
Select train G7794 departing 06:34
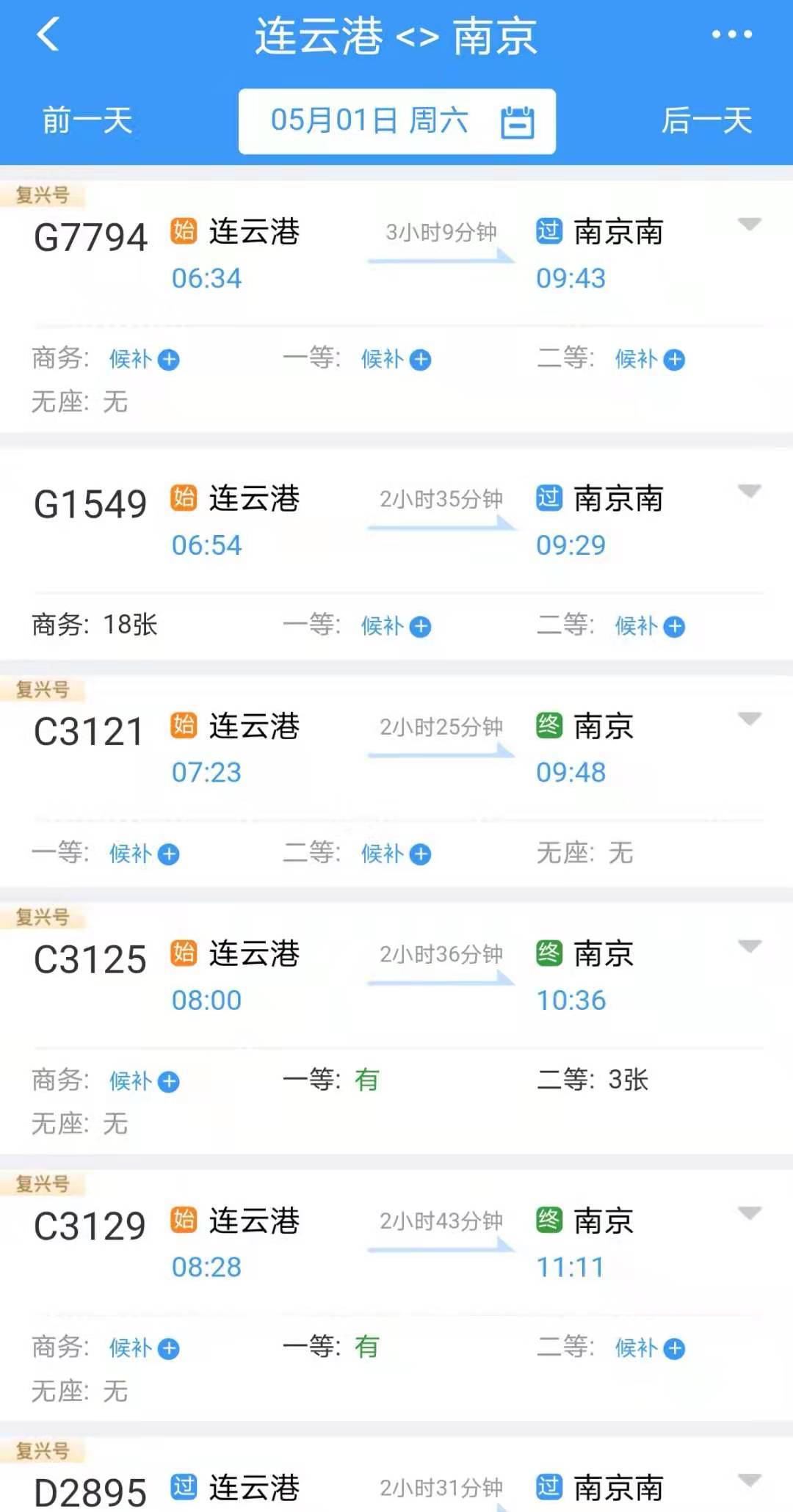[x=396, y=253]
